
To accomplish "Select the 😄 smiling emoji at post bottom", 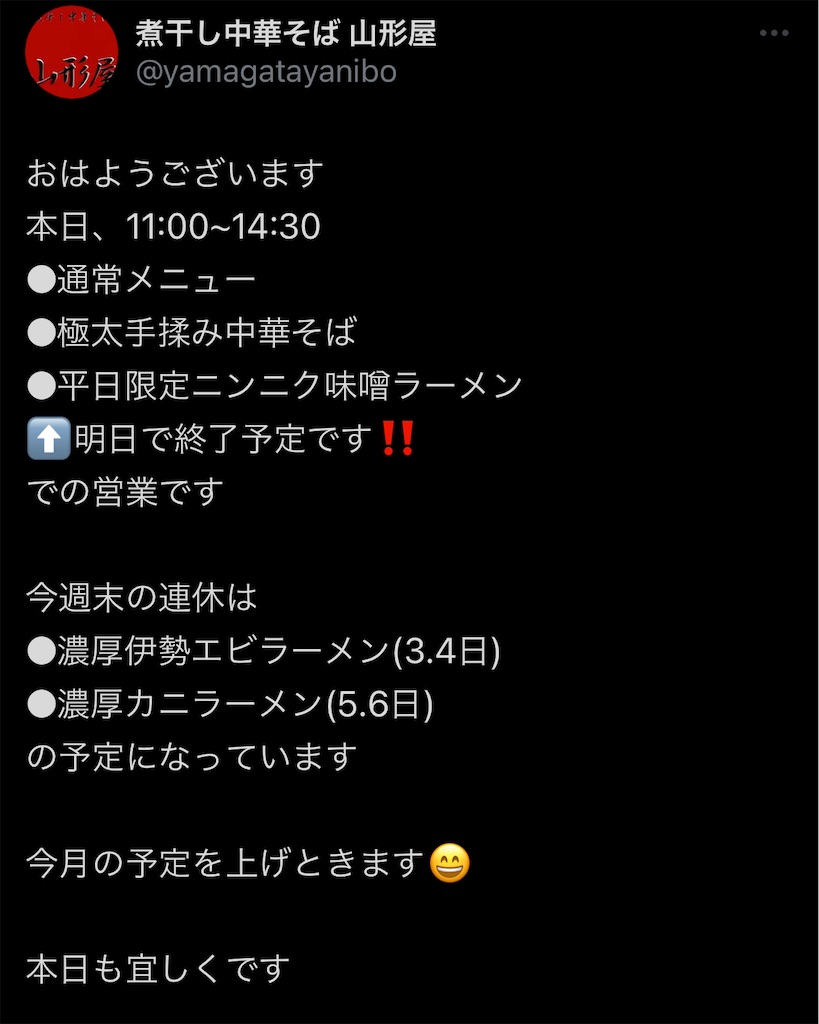I will pyautogui.click(x=449, y=863).
